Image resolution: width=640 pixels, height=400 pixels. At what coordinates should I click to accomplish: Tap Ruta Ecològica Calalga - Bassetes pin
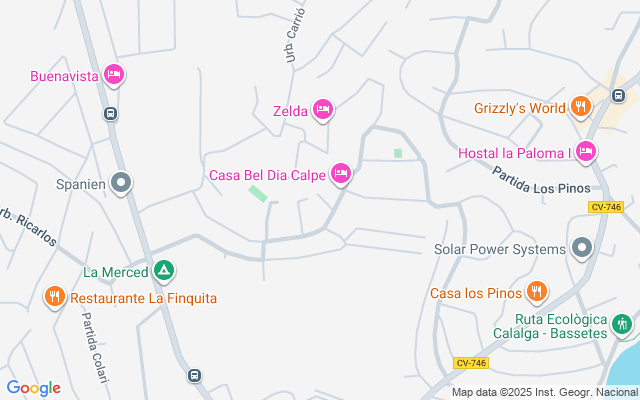coord(622,323)
